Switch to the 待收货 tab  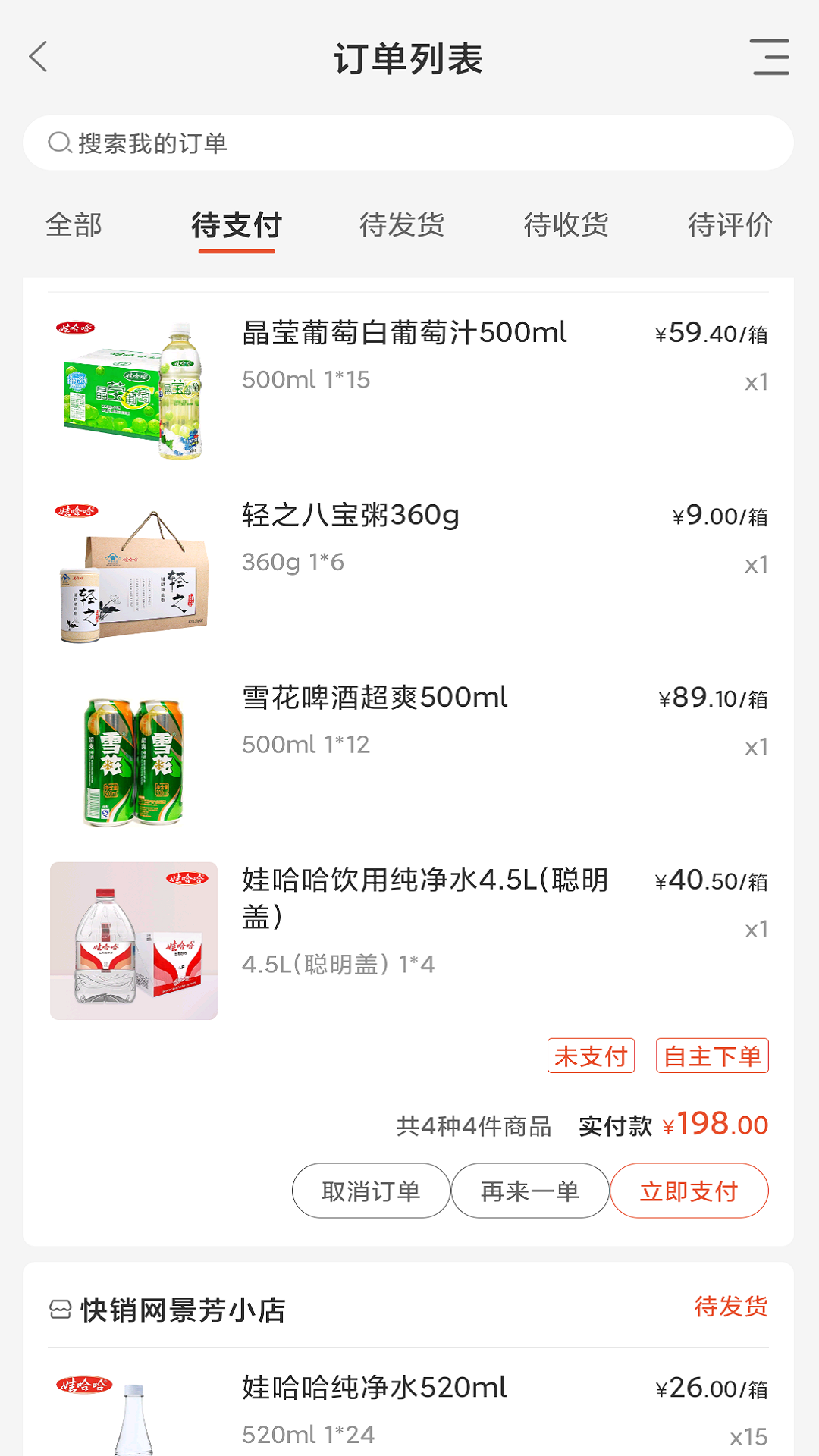tap(566, 225)
